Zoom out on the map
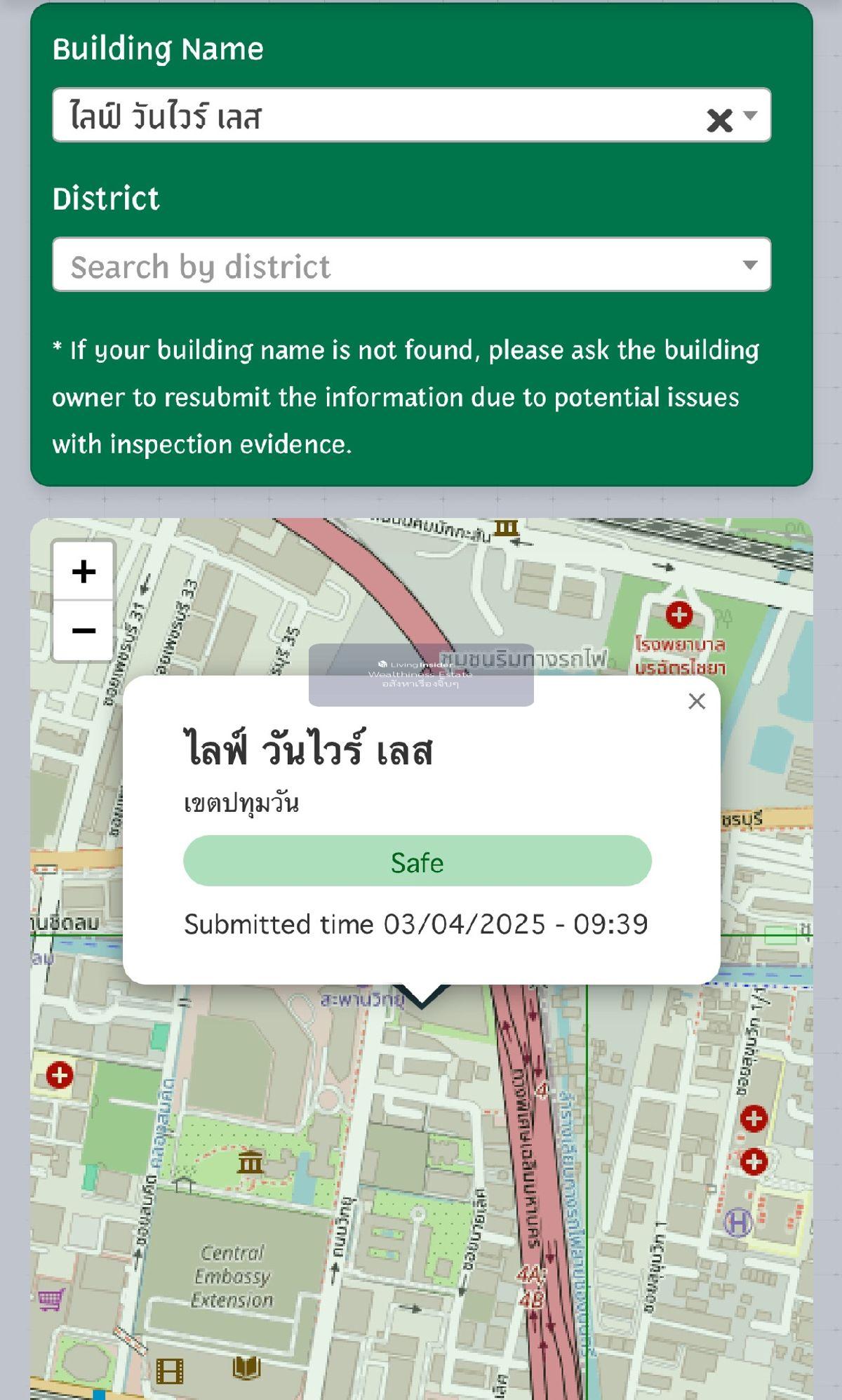The image size is (842, 1400). click(83, 630)
